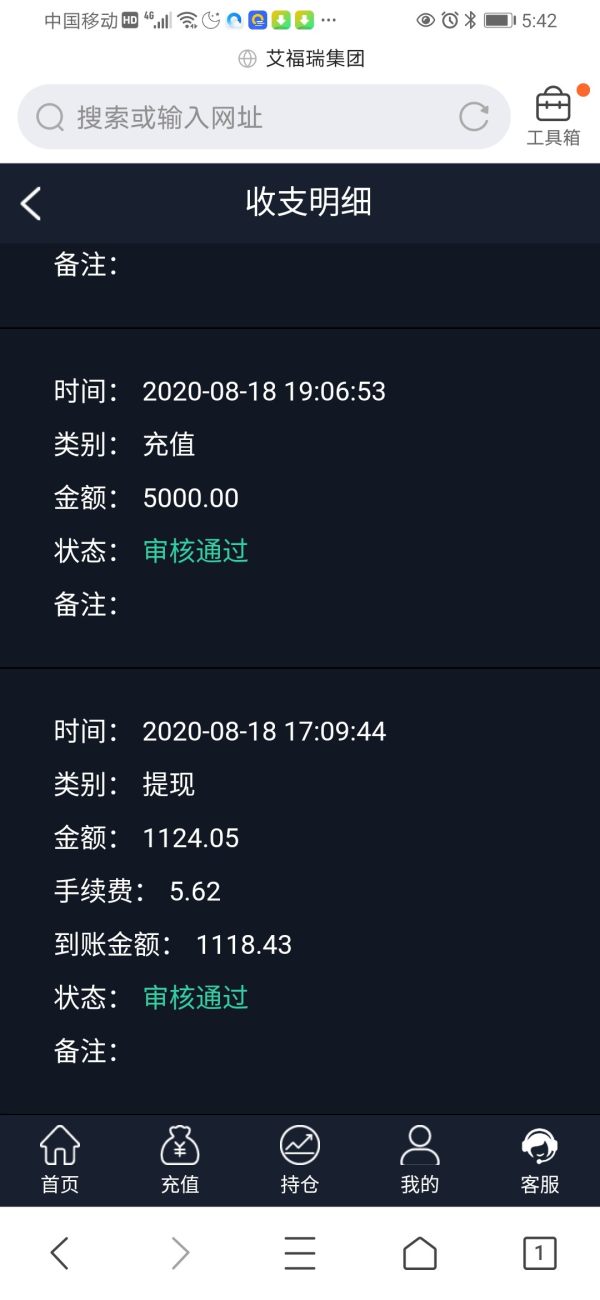Go to the 我的 tab
The image size is (600, 1300).
pyautogui.click(x=420, y=1160)
